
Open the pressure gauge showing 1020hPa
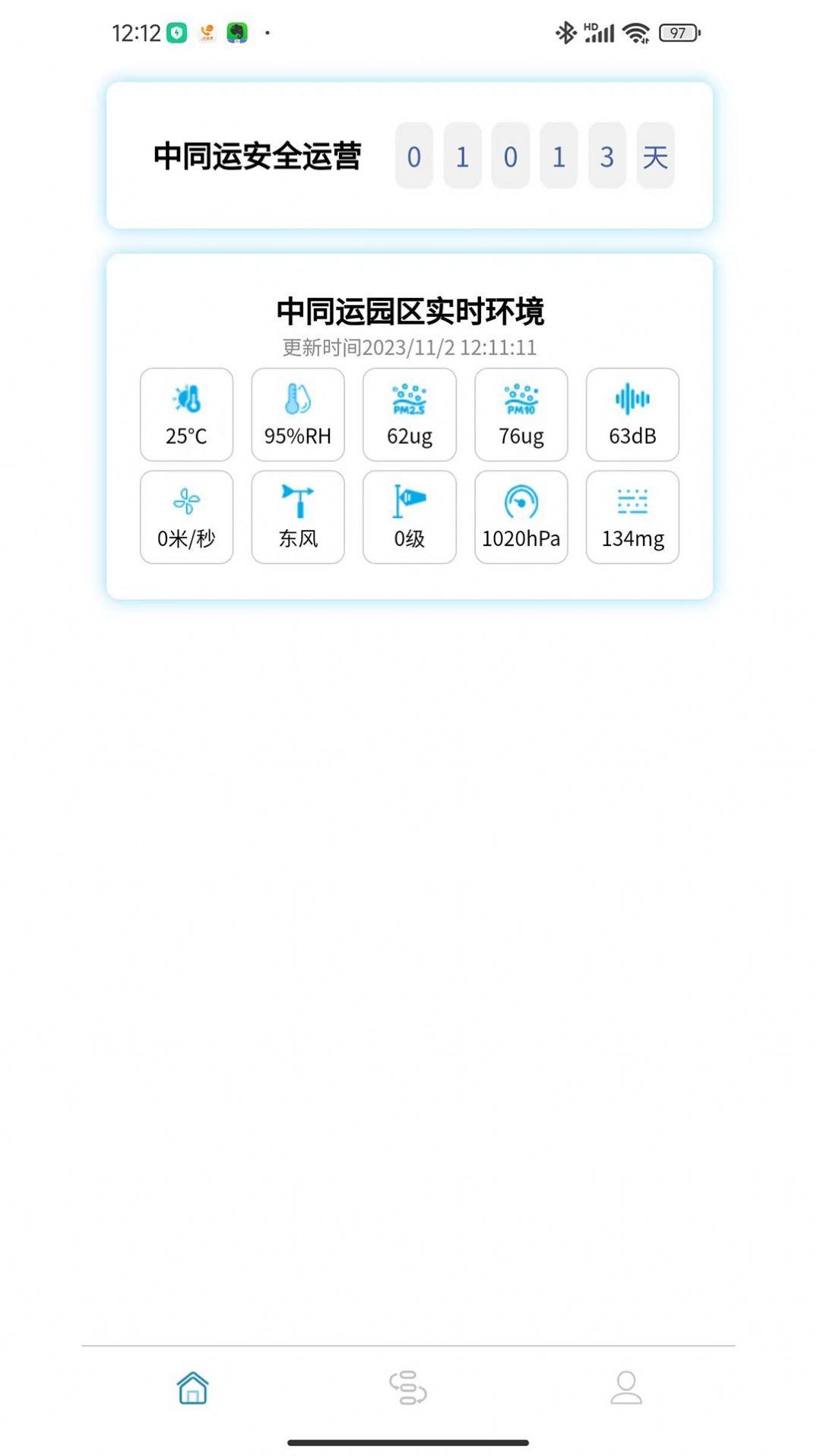[x=520, y=500]
